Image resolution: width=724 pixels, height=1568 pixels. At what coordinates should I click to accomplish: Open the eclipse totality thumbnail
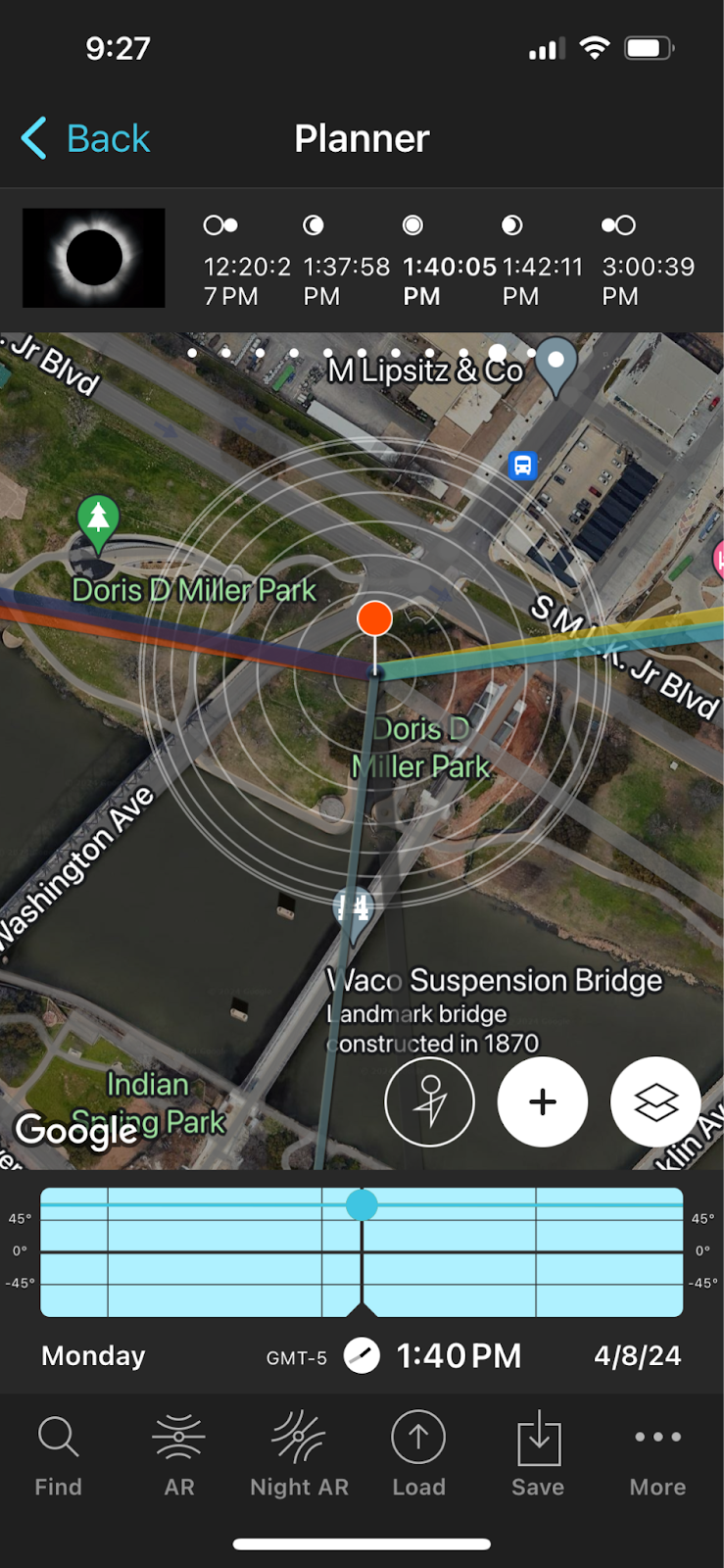pyautogui.click(x=94, y=258)
